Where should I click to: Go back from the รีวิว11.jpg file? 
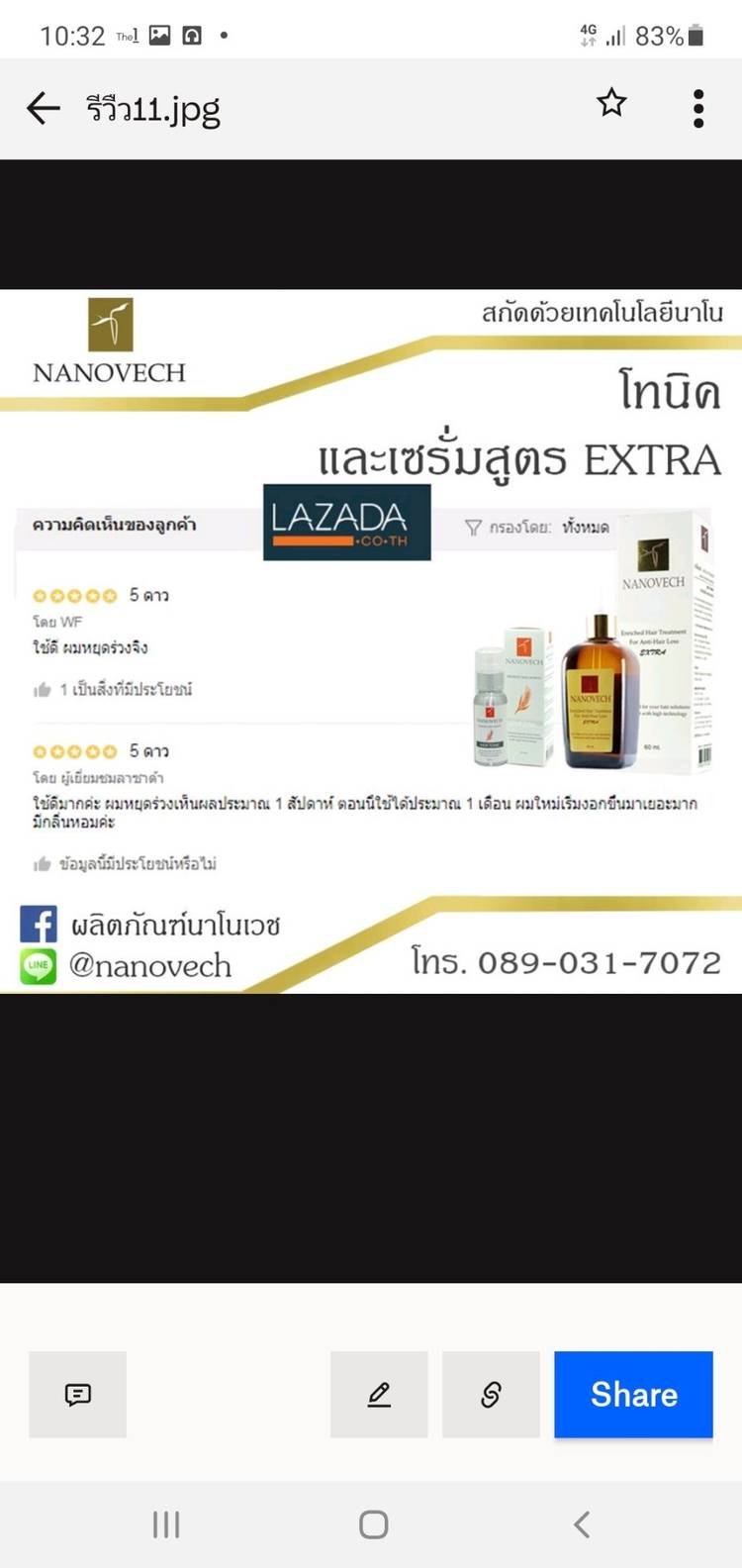(x=44, y=108)
